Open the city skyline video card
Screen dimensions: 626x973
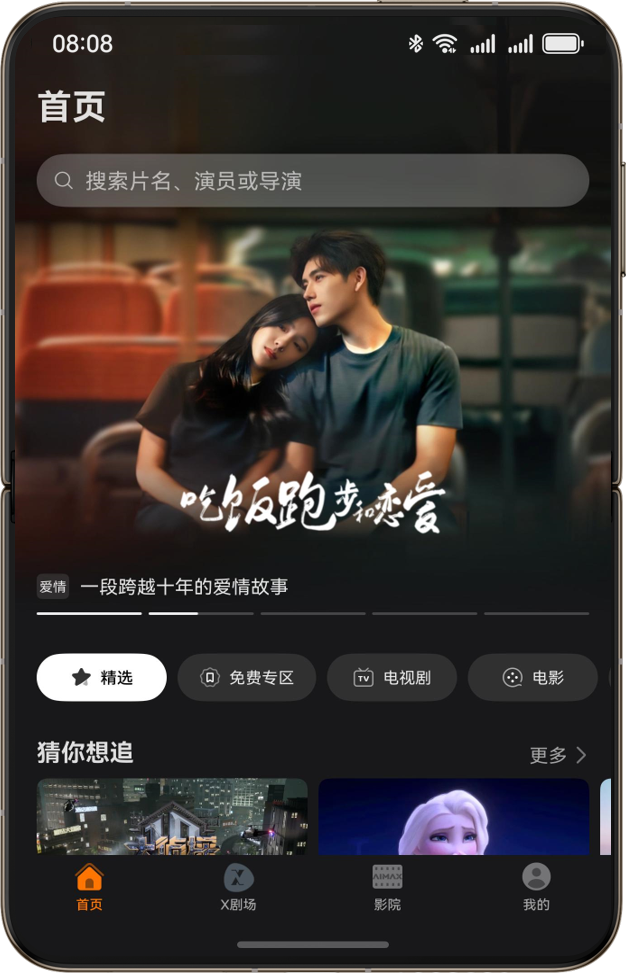coord(172,816)
